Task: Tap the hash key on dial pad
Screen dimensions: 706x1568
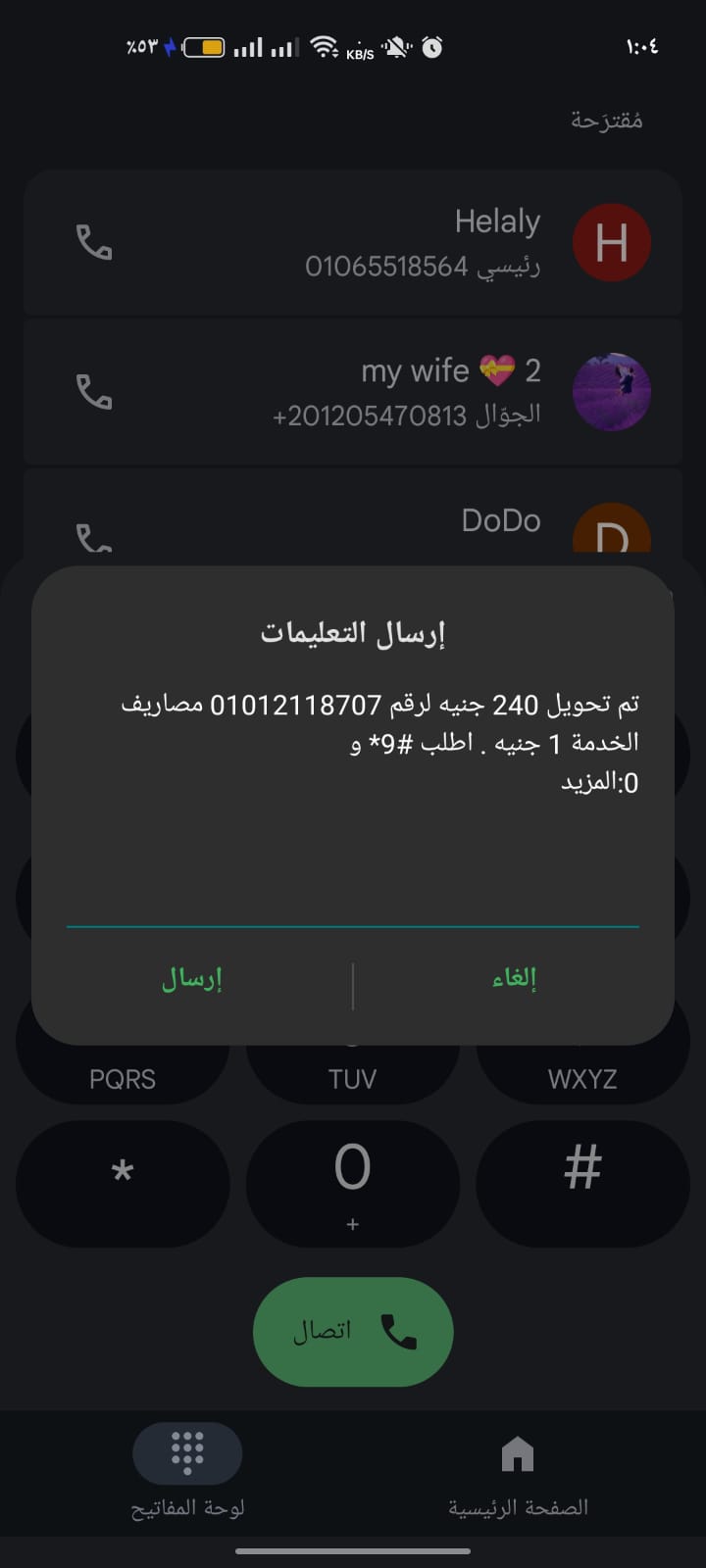Action: coord(582,1183)
